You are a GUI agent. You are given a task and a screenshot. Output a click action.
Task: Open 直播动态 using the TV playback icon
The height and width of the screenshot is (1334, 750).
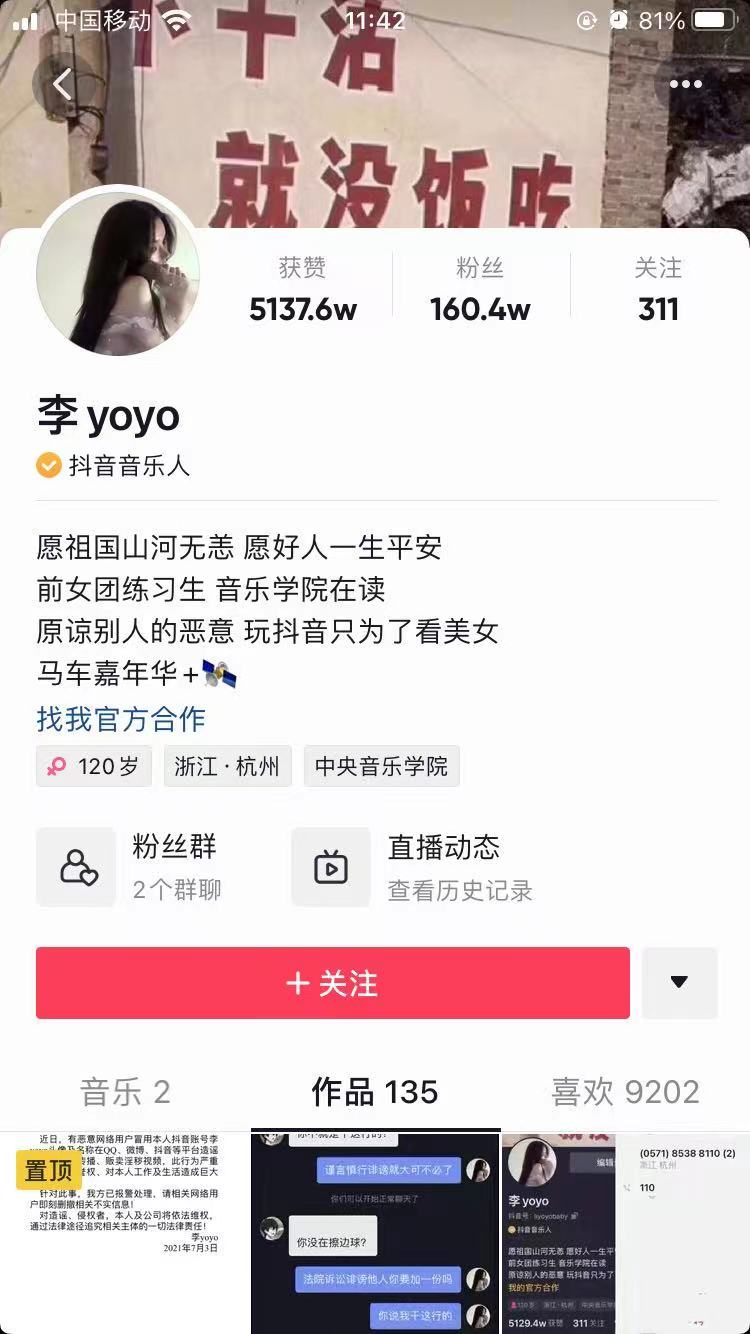coord(330,867)
